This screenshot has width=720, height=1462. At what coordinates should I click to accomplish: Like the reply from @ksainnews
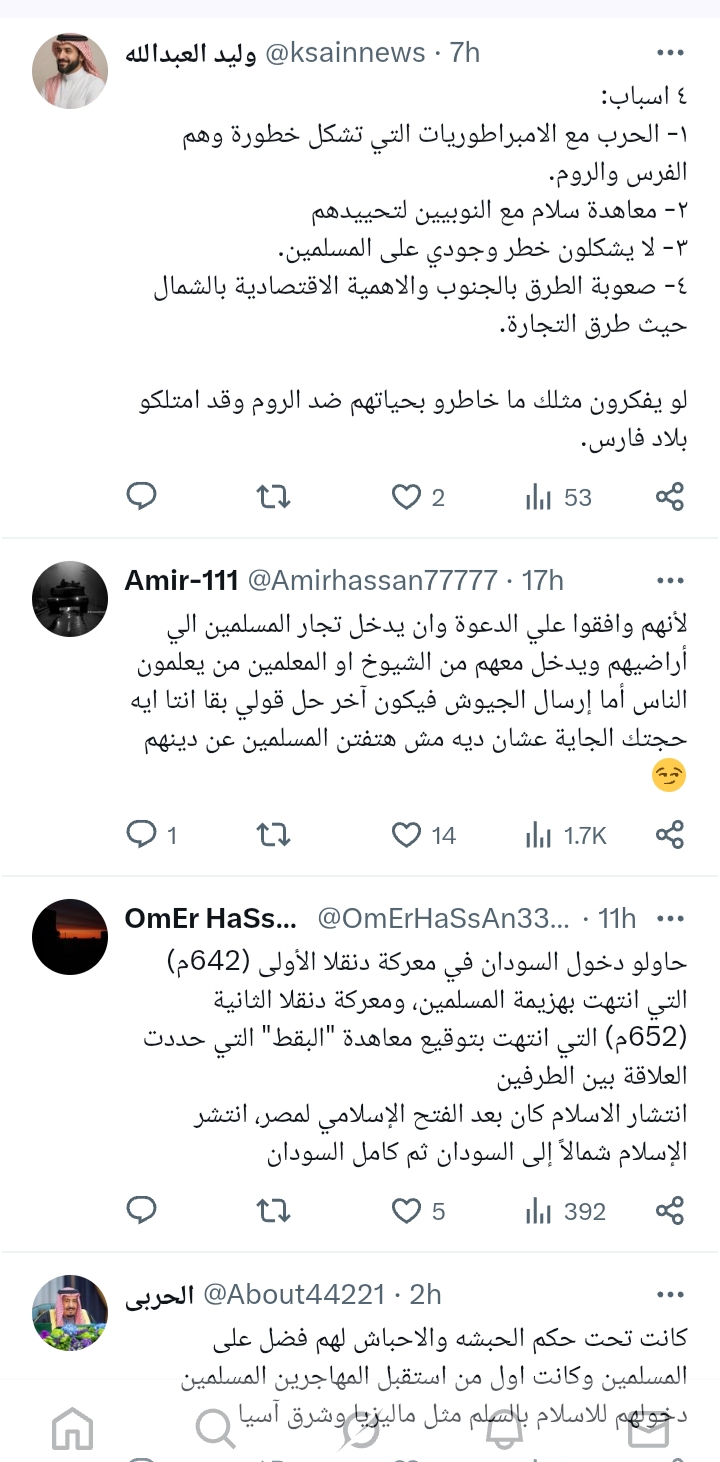pyautogui.click(x=406, y=497)
